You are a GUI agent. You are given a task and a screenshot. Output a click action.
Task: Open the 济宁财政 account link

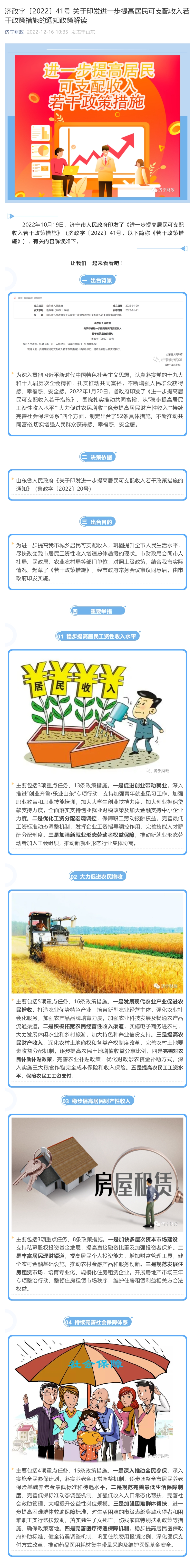[14, 32]
